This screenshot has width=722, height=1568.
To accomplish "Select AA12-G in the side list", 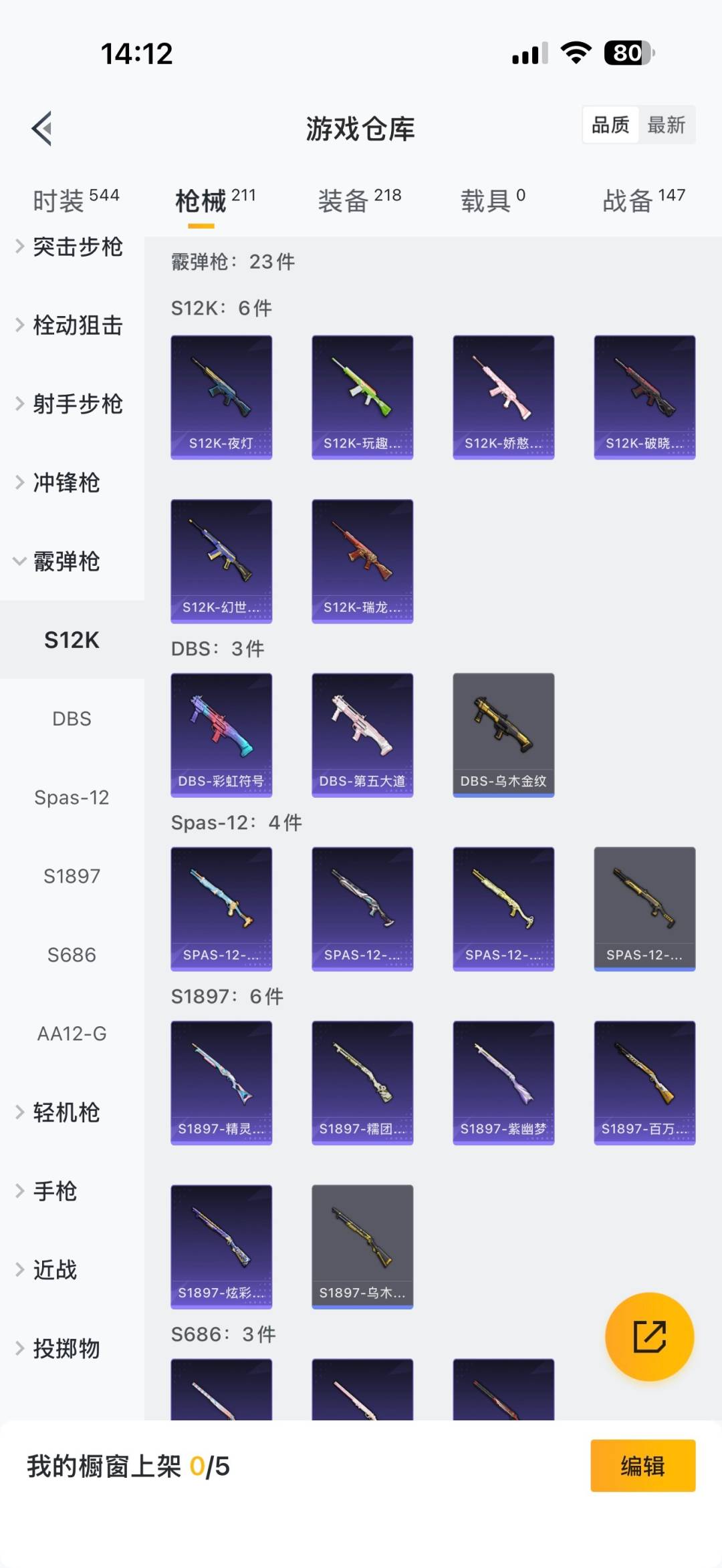I will point(72,1034).
